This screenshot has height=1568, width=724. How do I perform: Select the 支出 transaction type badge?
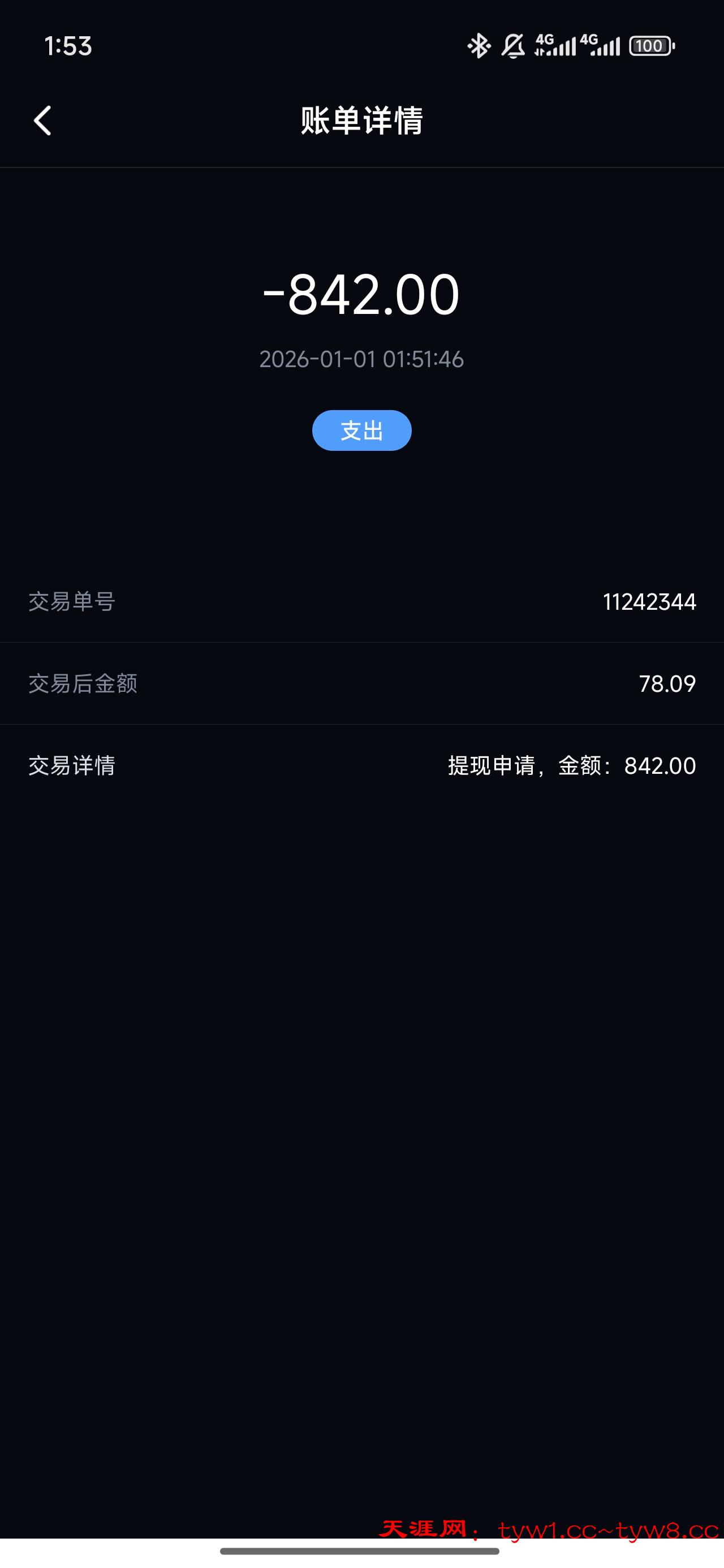click(x=361, y=430)
